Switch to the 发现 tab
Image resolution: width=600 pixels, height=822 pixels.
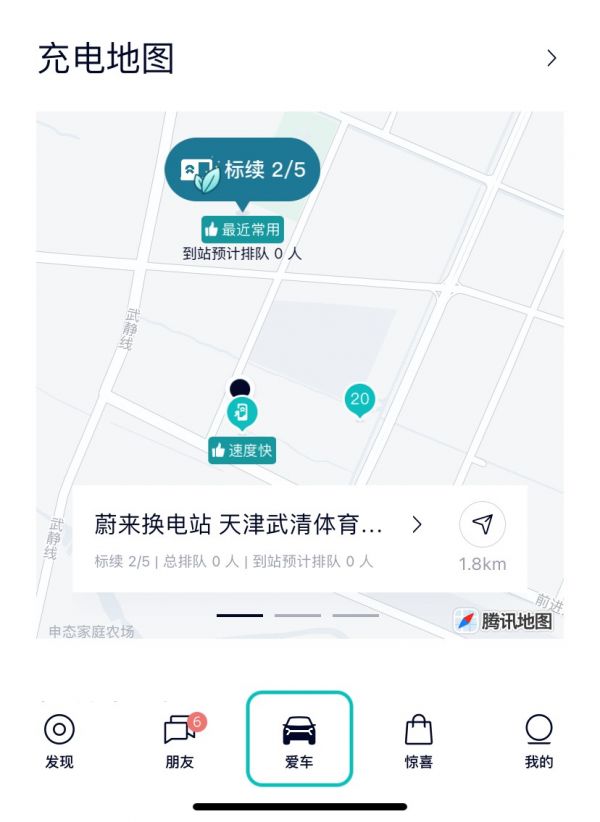click(59, 741)
